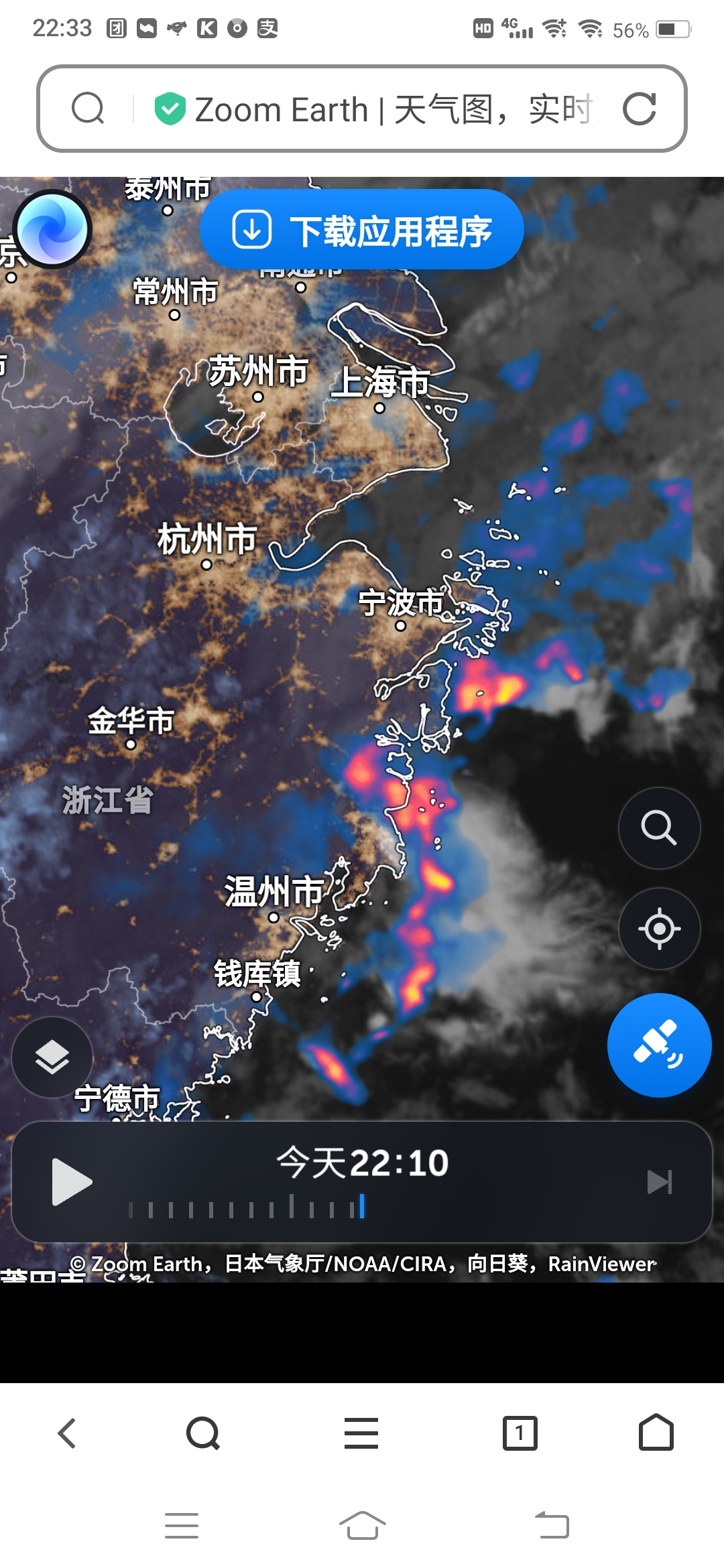Open the browser search from the bottom toolbar

(202, 1433)
